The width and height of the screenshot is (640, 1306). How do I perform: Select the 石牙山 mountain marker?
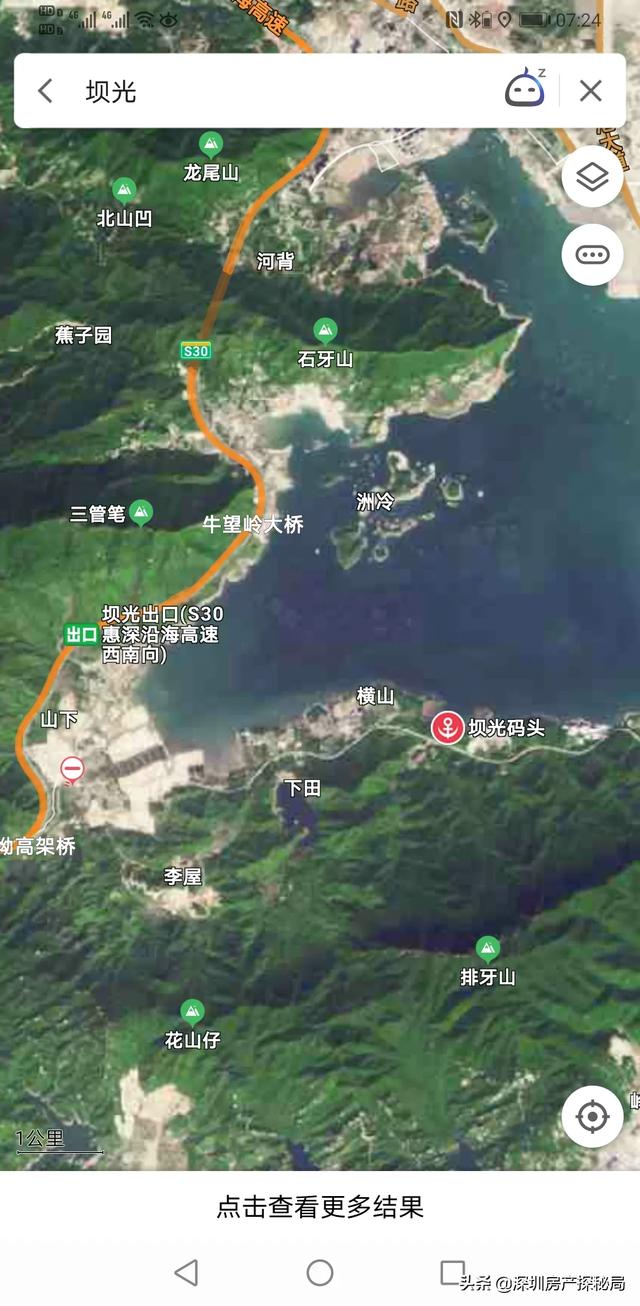325,330
